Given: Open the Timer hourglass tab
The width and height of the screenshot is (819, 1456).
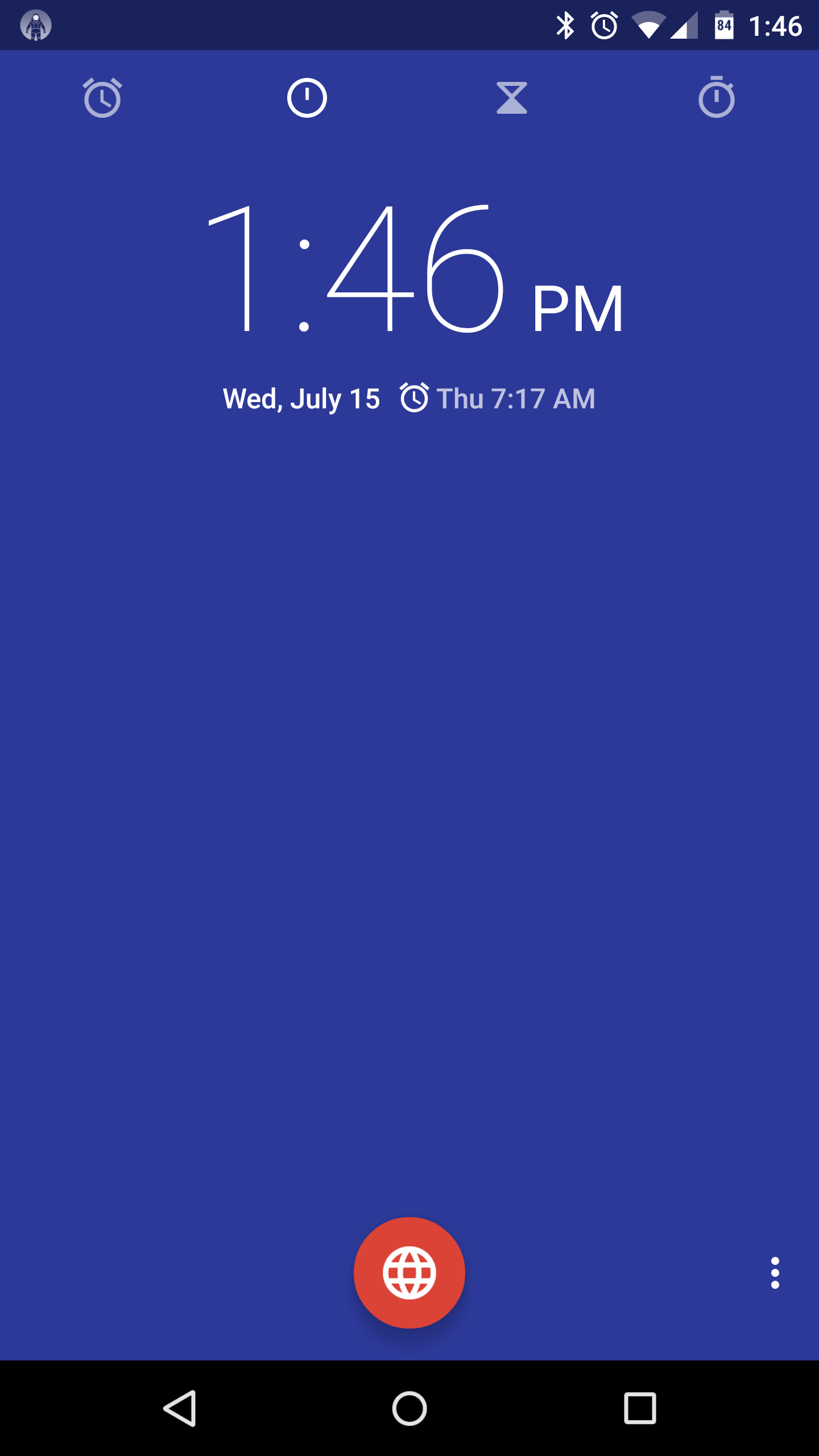Looking at the screenshot, I should click(x=512, y=98).
